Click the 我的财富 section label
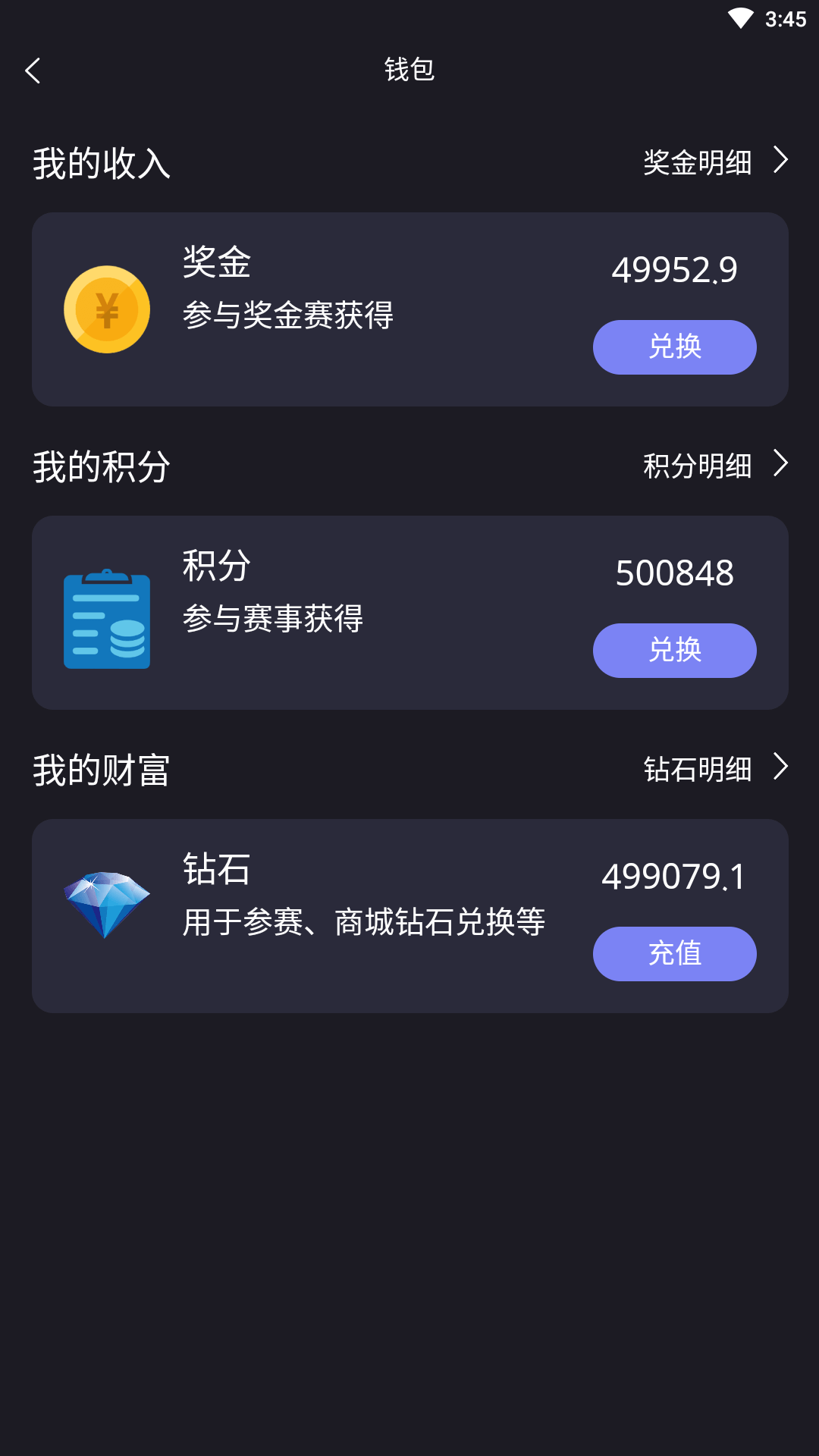The width and height of the screenshot is (819, 1456). click(x=101, y=769)
